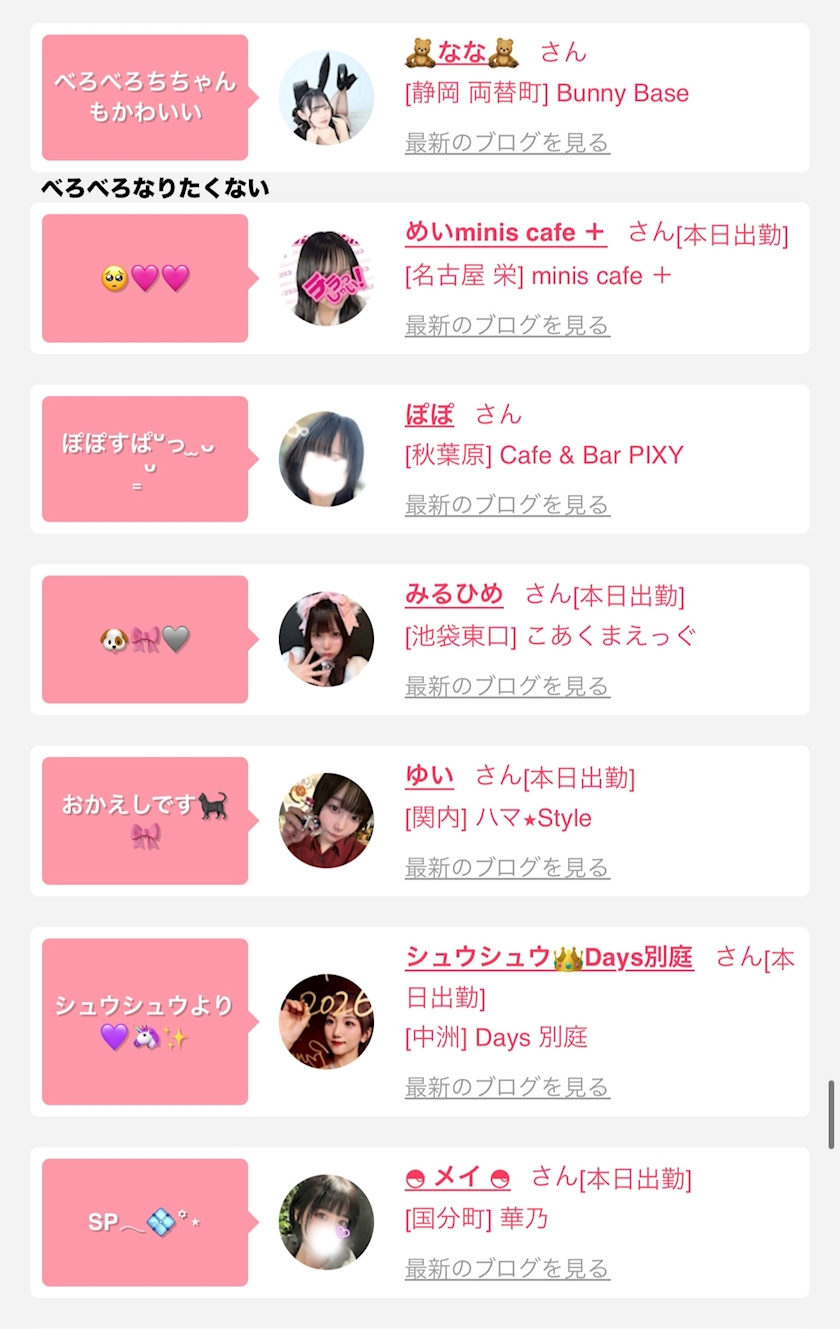View みるひめ's latest blog link
The width and height of the screenshot is (840, 1329).
point(507,686)
